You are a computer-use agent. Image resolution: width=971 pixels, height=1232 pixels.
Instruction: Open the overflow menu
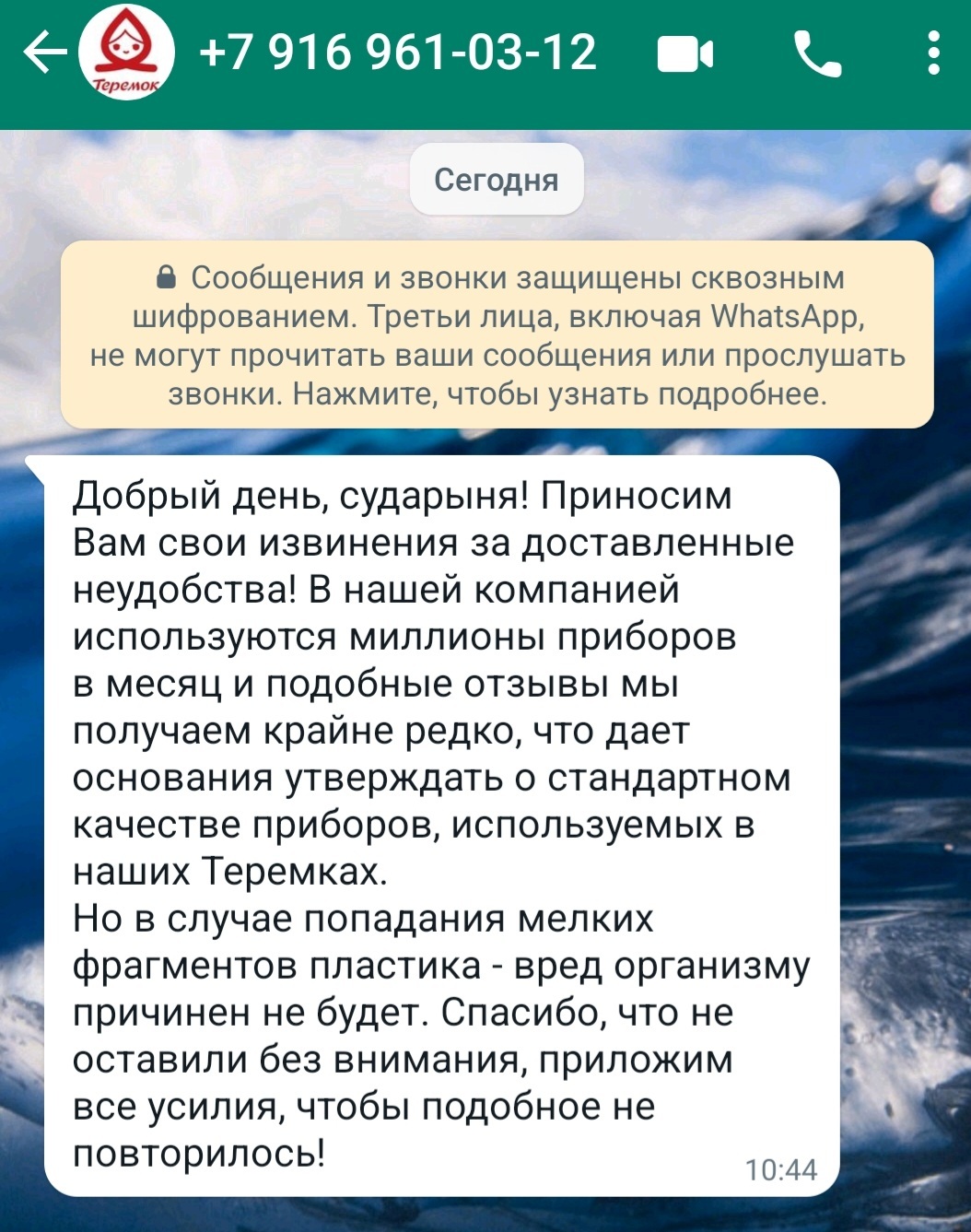click(x=933, y=53)
